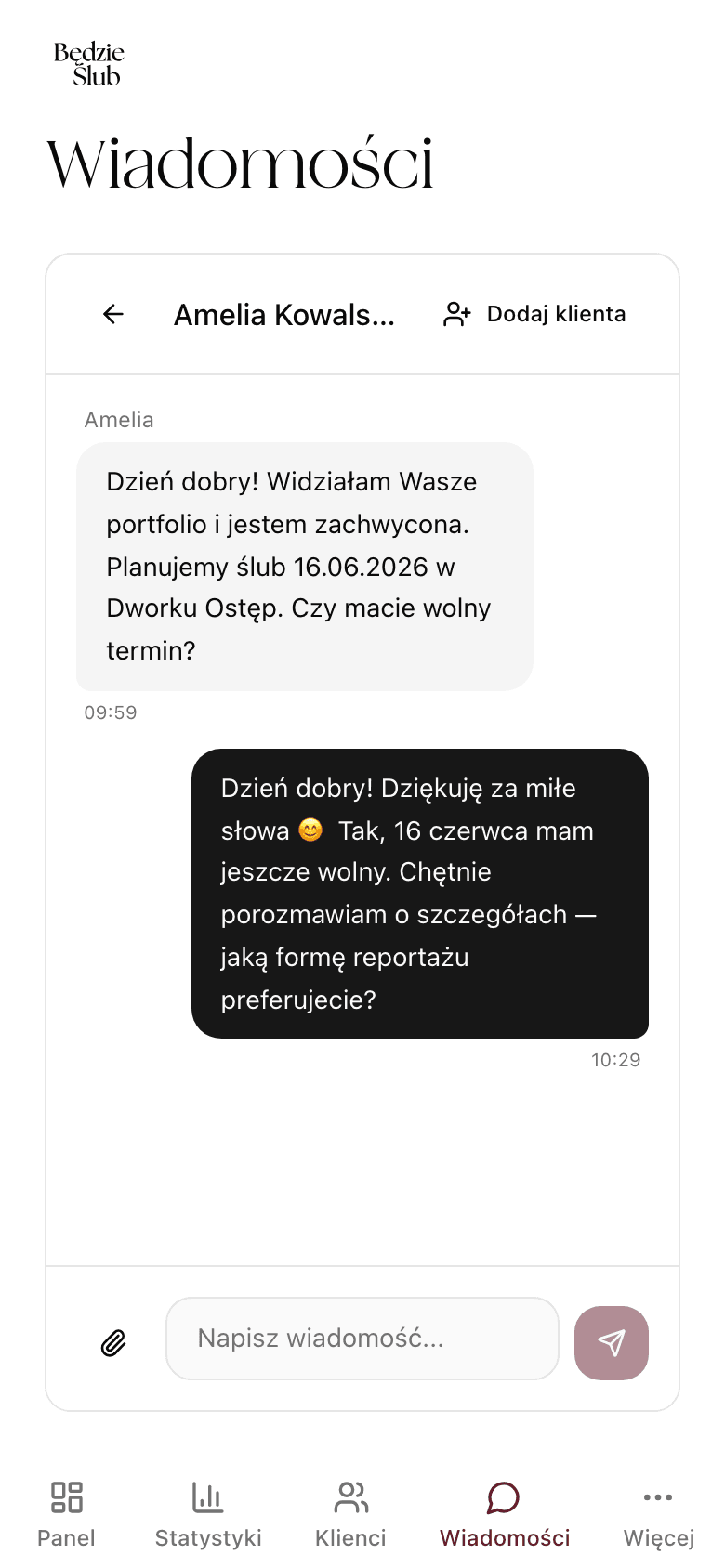
Task: Click the Napisz wiadomość input field
Action: [362, 1339]
